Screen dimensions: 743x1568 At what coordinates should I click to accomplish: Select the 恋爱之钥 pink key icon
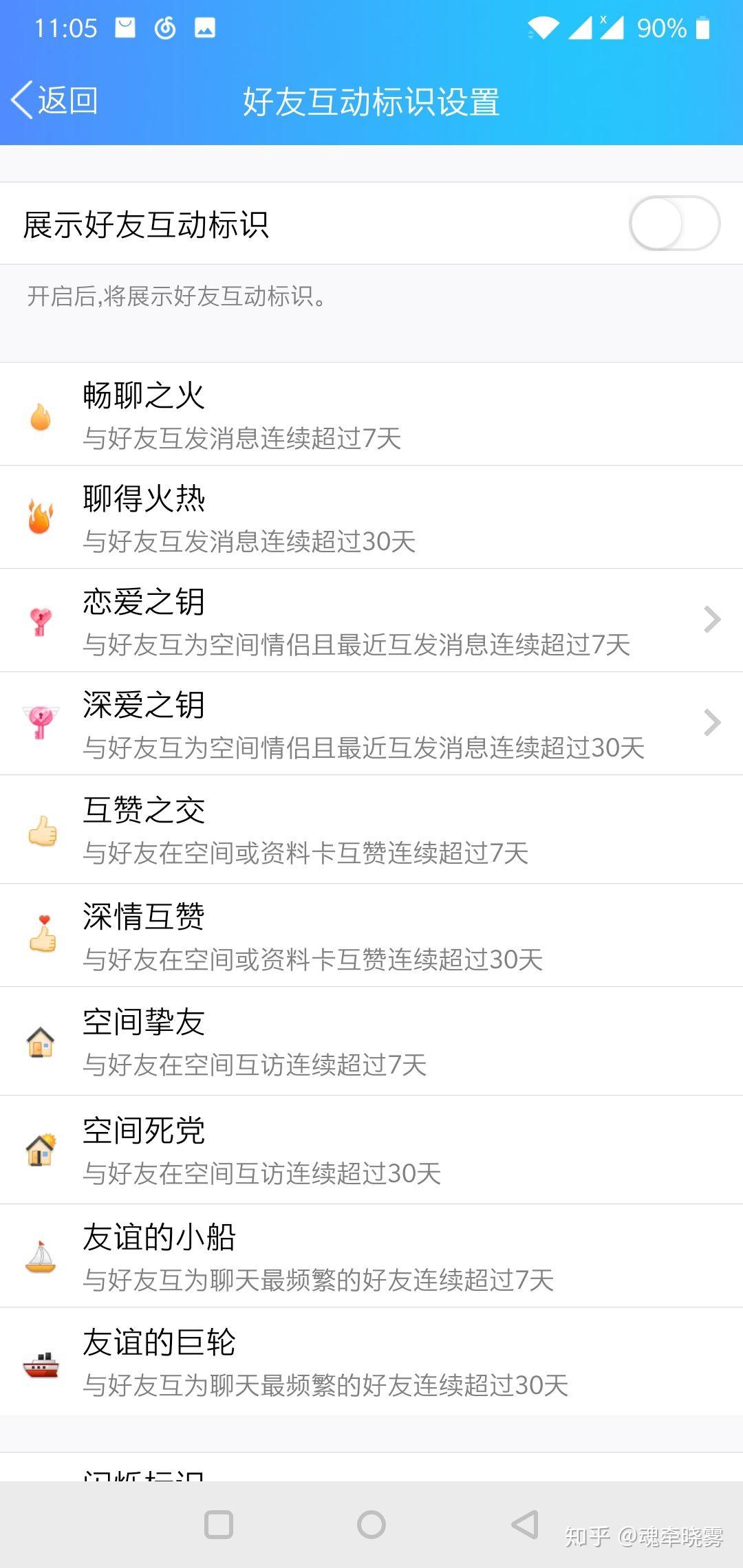tap(41, 622)
